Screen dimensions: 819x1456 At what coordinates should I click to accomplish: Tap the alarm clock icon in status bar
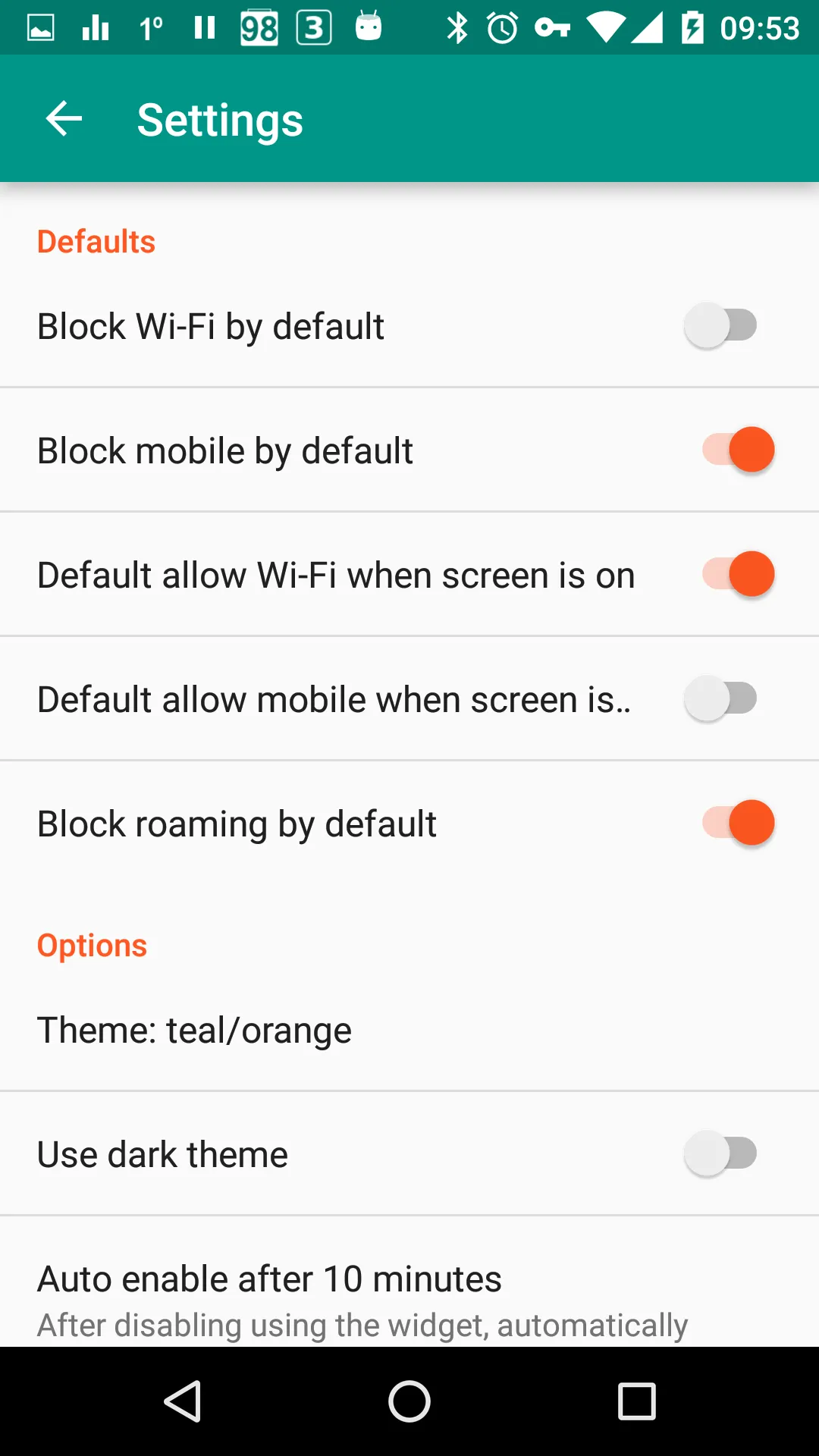click(502, 27)
